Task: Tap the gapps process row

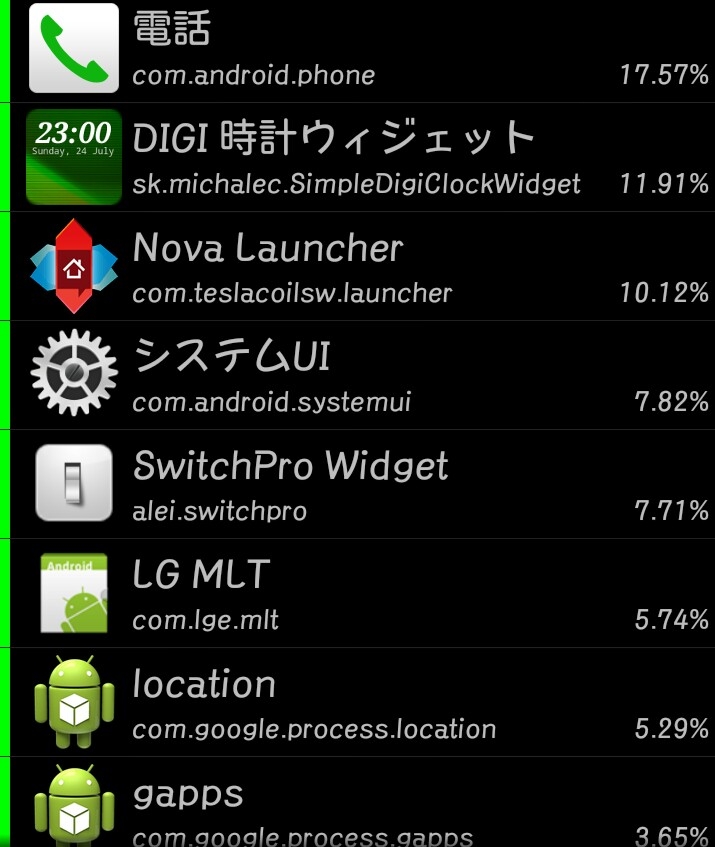Action: 360,805
